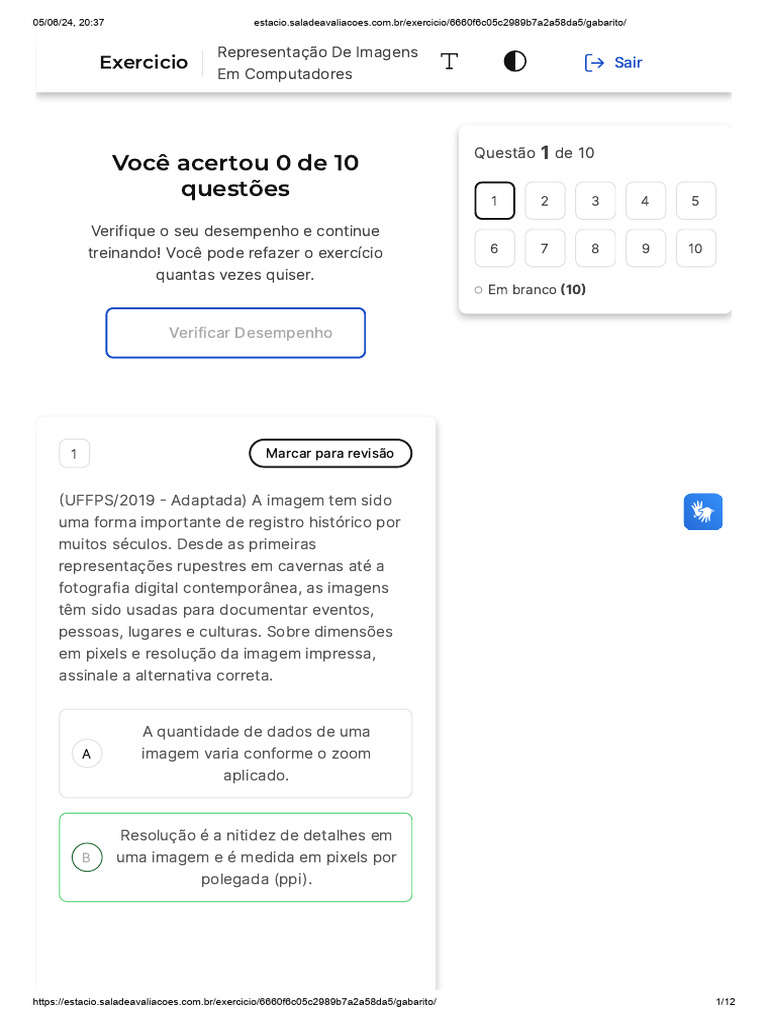This screenshot has width=768, height=1024.
Task: Jump to question 7
Action: point(545,248)
